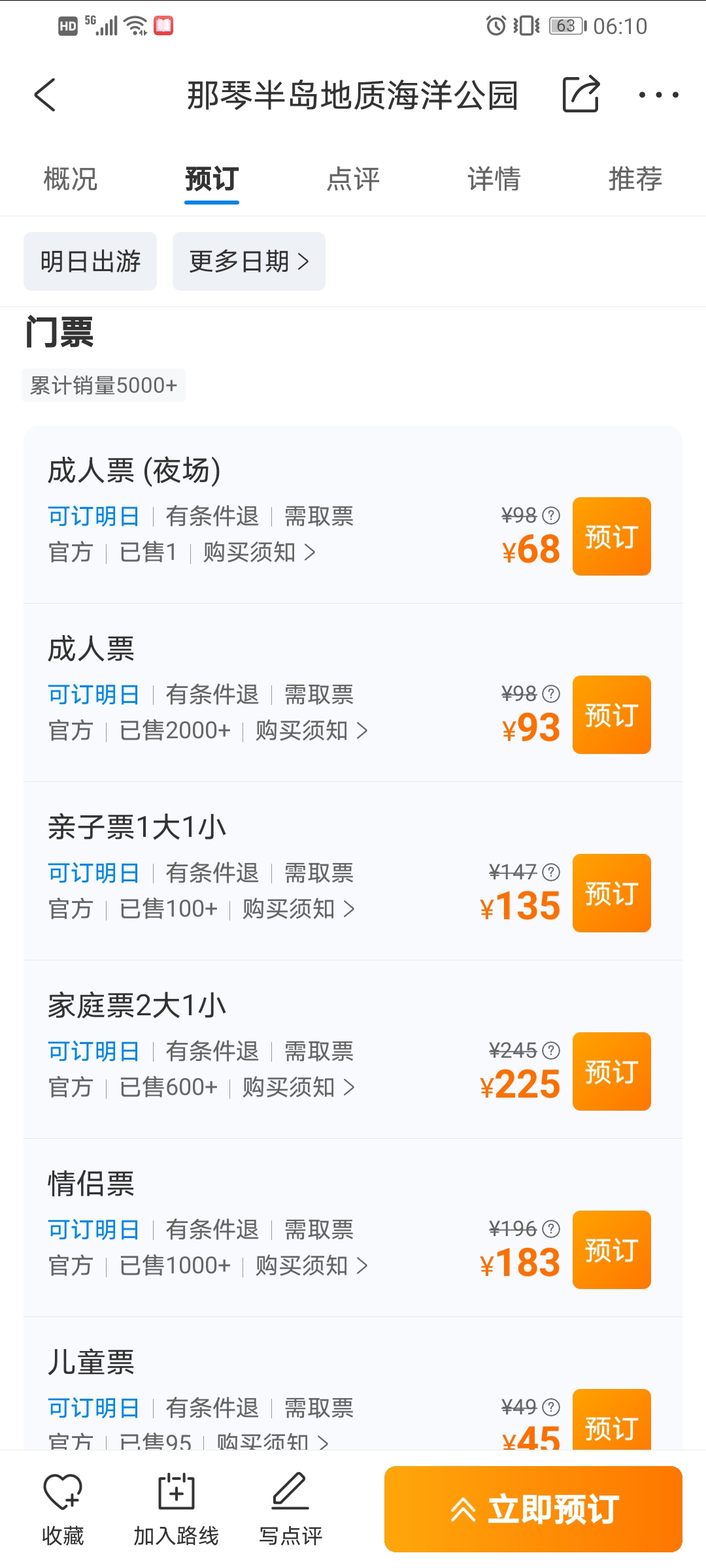Share this scenic spot page
Viewport: 706px width, 1568px height.
tap(581, 95)
